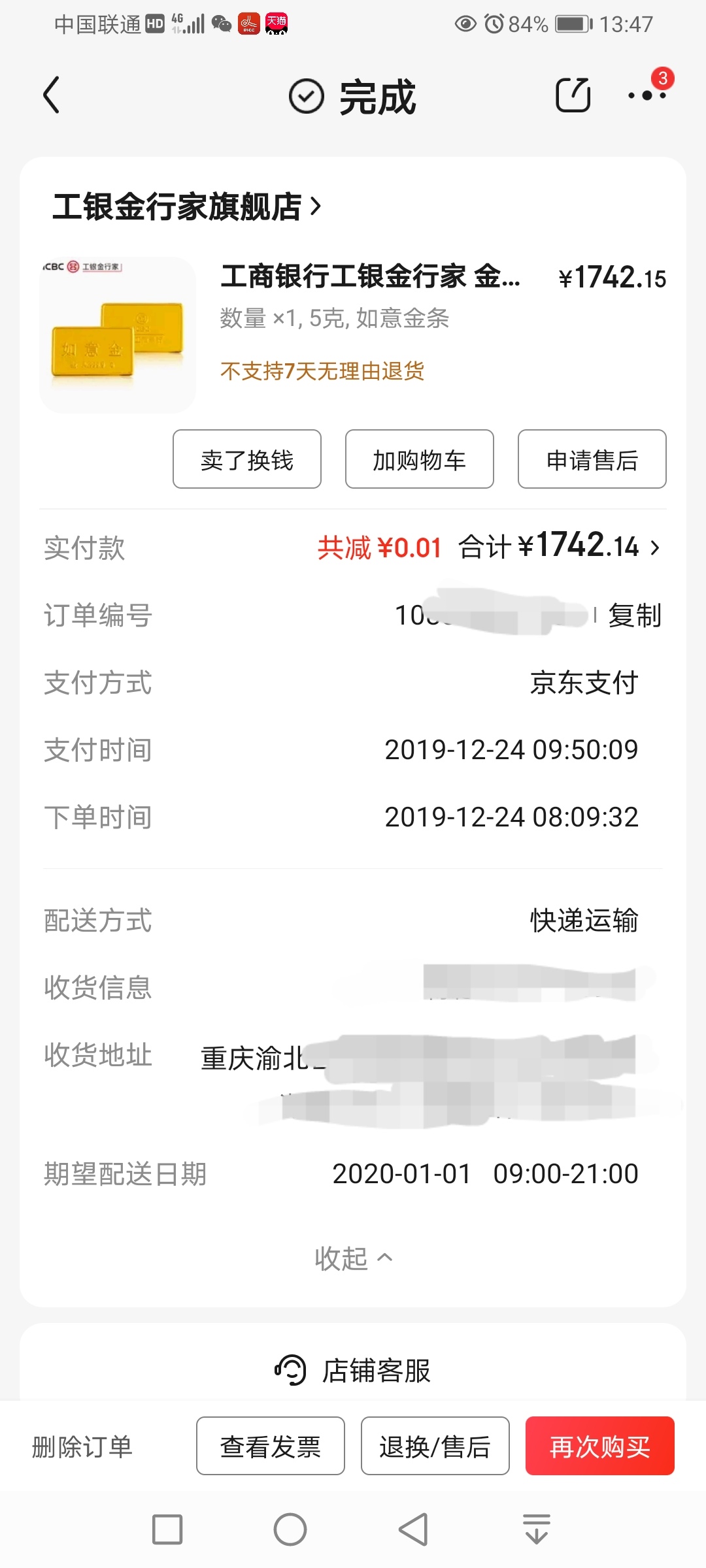Tap the 退换/售后 button
This screenshot has width=706, height=1568.
[x=435, y=1446]
